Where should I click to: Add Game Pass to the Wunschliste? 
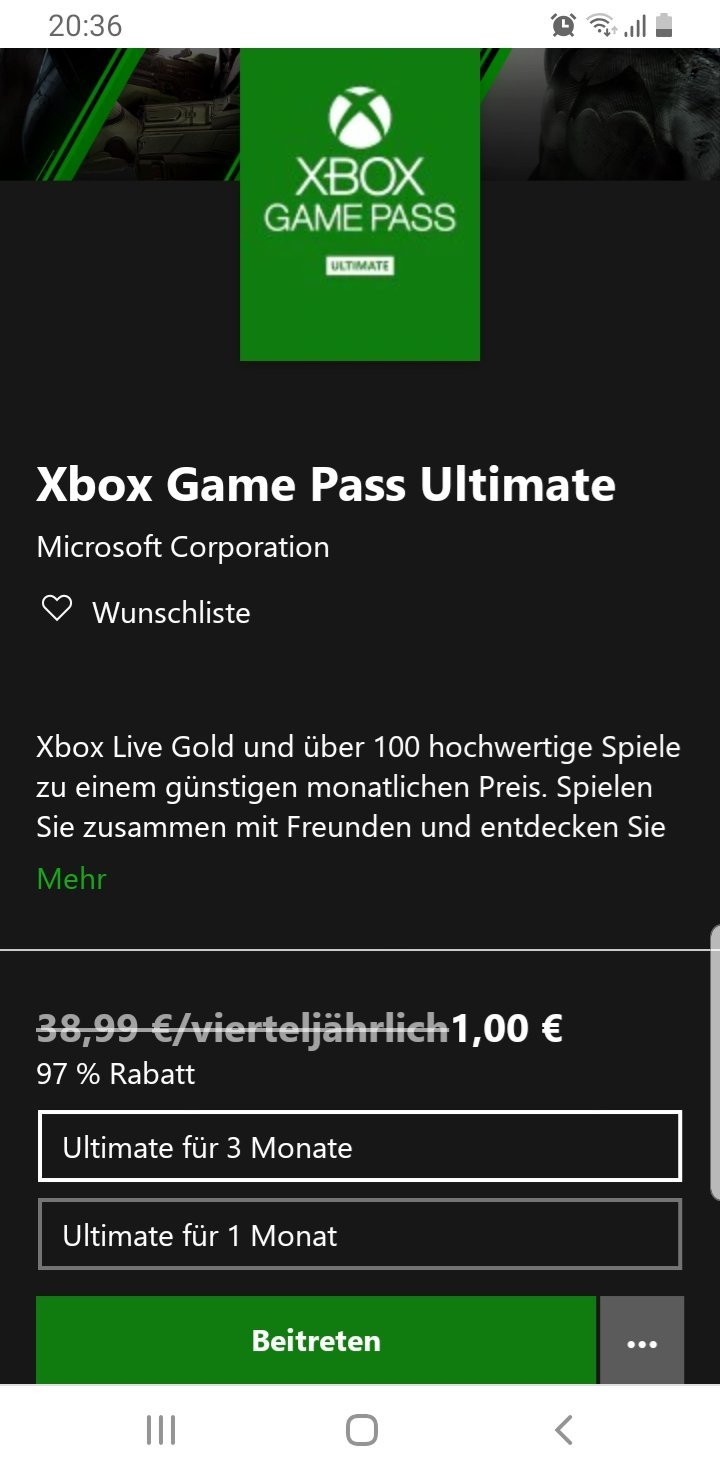tap(145, 611)
